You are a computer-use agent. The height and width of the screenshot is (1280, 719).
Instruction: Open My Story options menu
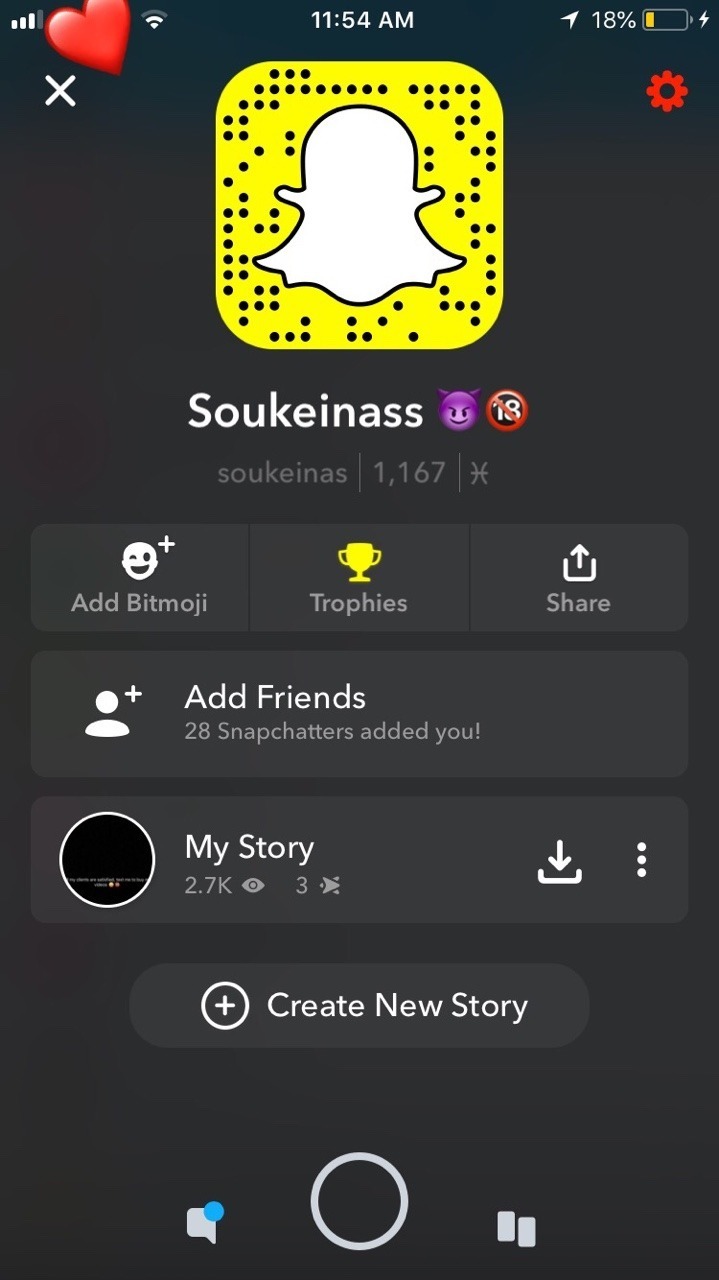click(641, 860)
